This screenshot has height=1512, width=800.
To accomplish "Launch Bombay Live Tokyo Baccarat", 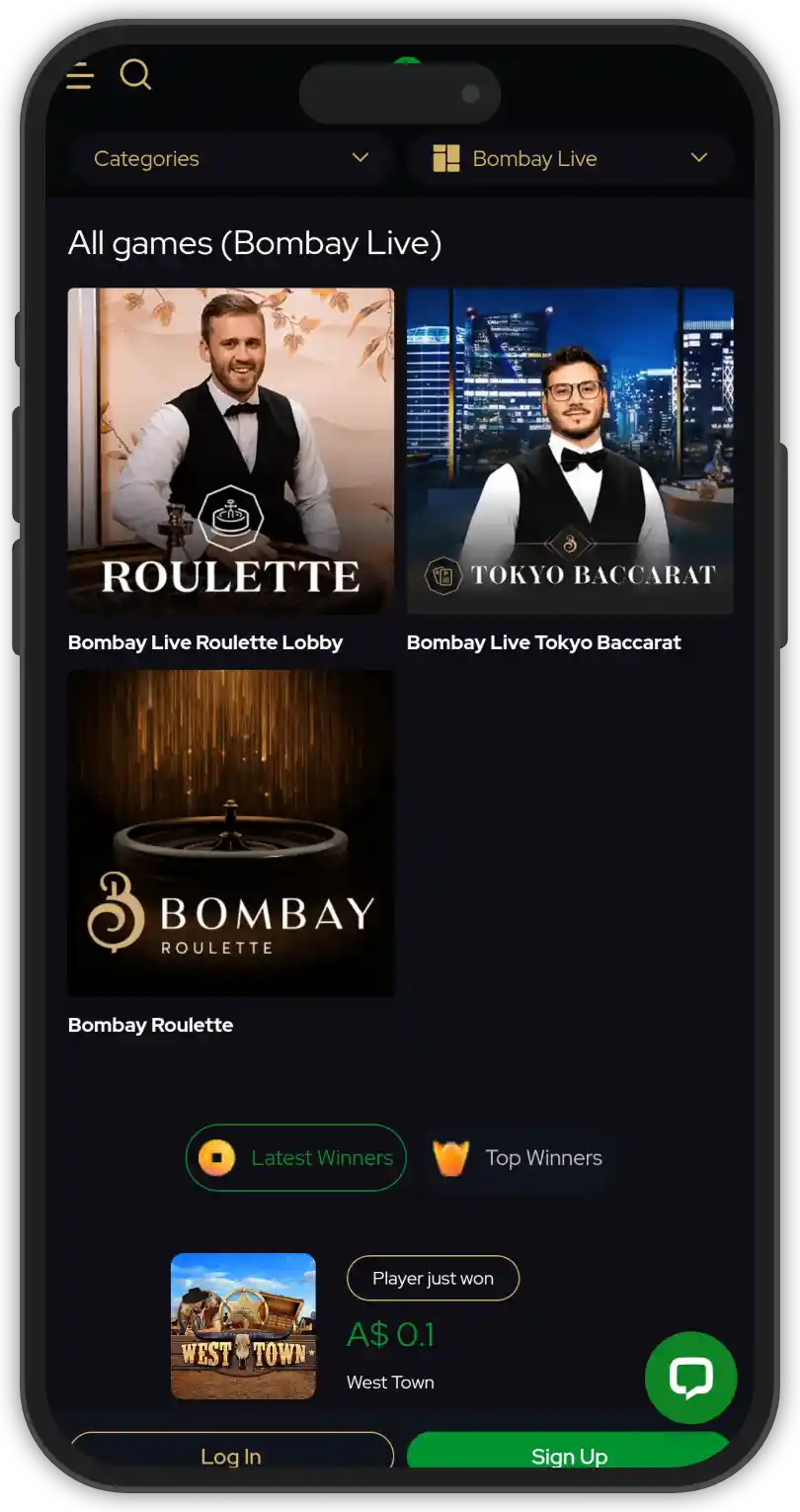I will point(570,451).
